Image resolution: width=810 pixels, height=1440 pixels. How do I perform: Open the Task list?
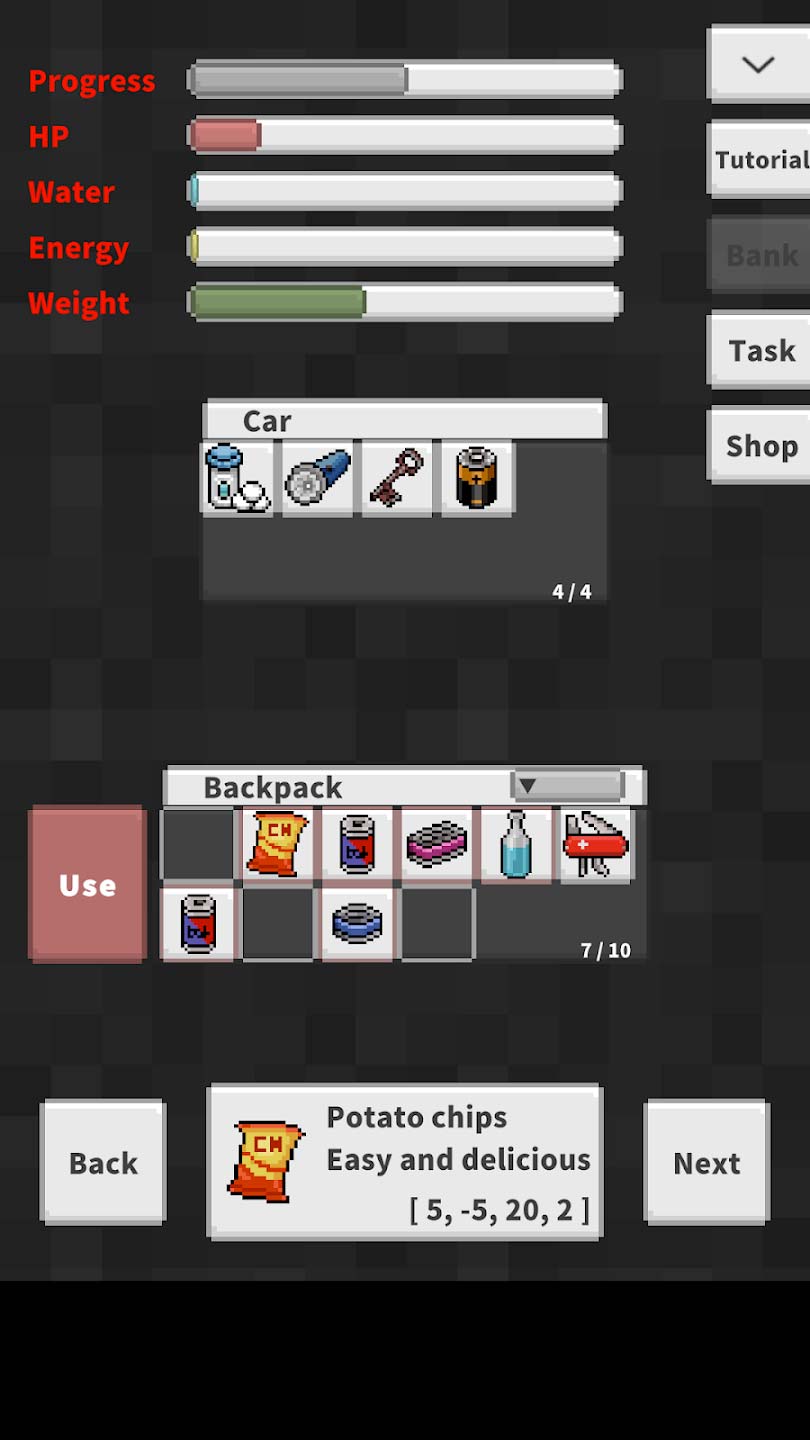(x=760, y=350)
